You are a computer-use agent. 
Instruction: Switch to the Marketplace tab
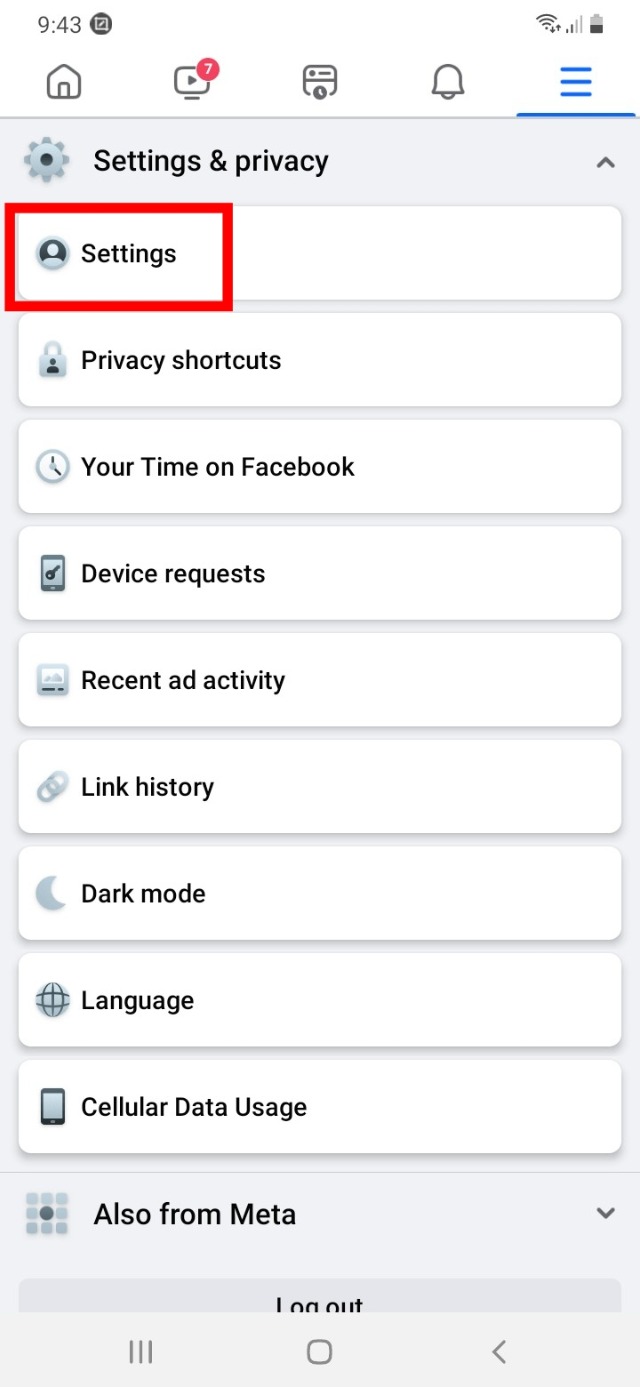(320, 82)
